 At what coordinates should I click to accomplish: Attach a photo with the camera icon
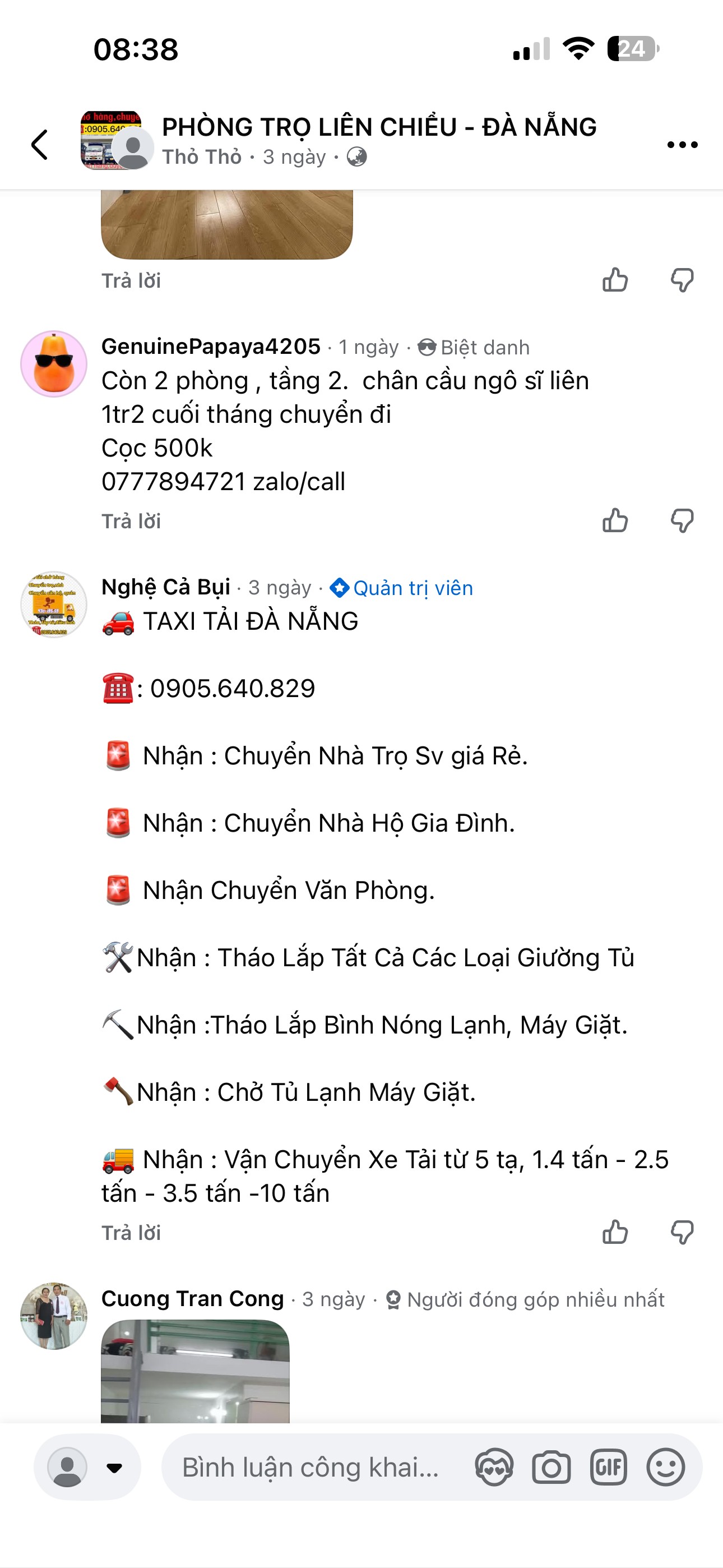(551, 1468)
